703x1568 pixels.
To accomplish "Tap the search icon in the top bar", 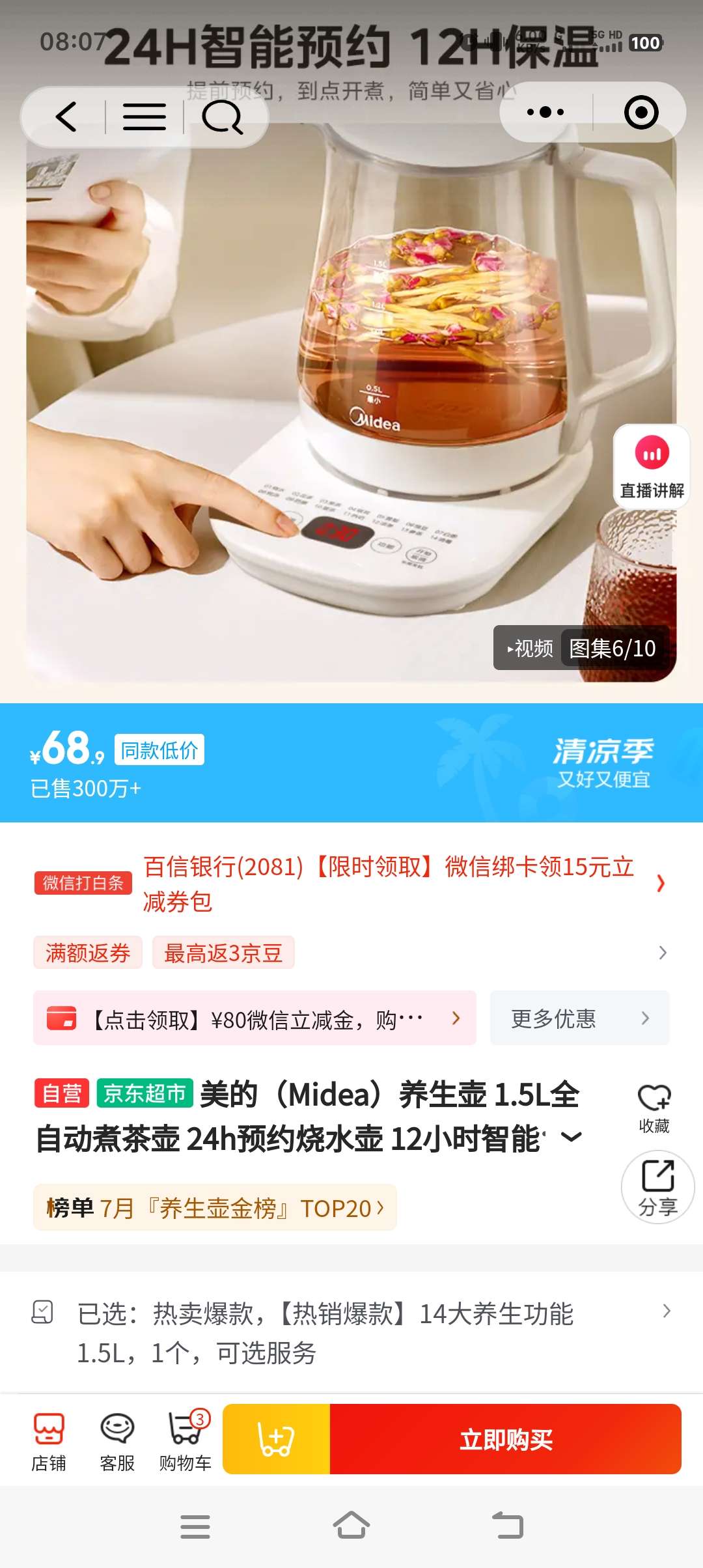I will click(222, 117).
